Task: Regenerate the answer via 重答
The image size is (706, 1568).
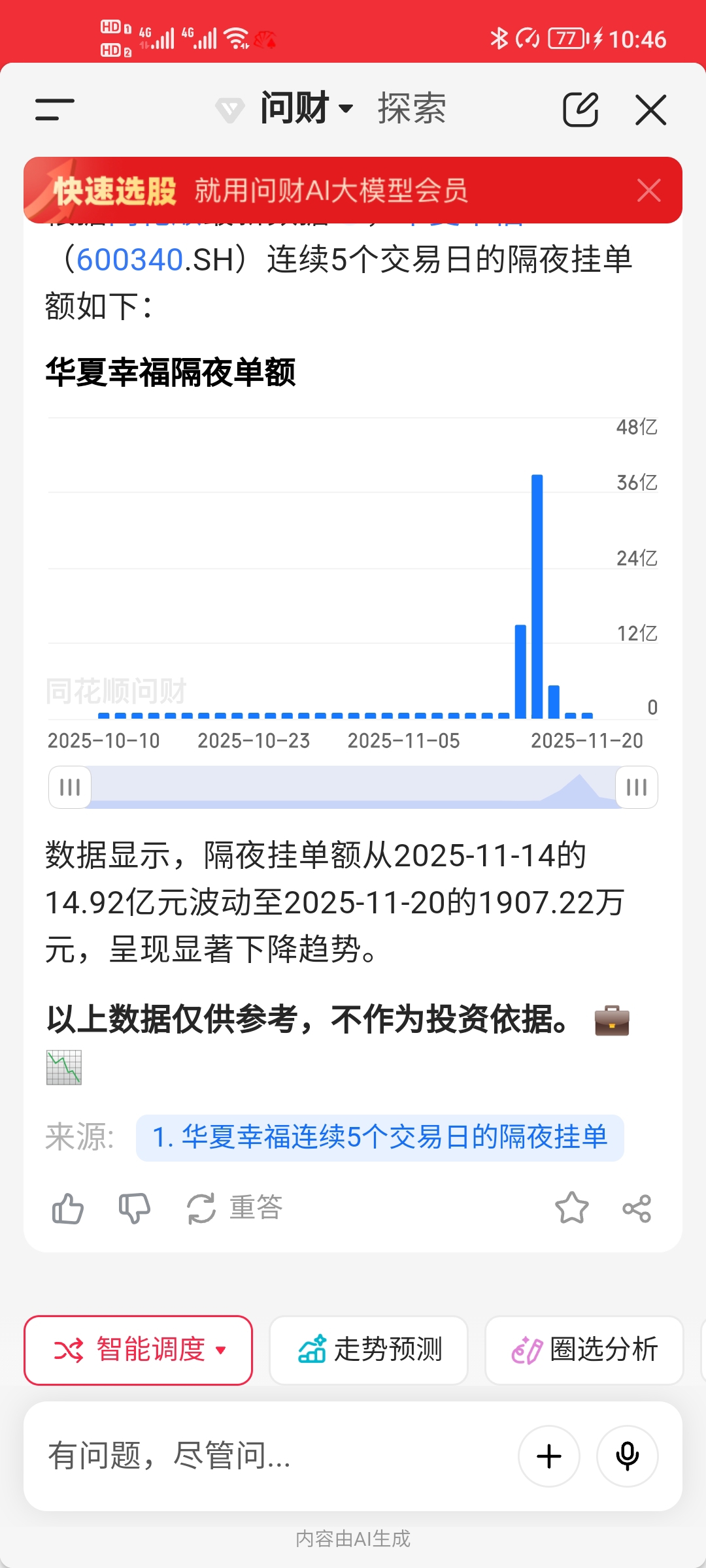Action: click(235, 1208)
